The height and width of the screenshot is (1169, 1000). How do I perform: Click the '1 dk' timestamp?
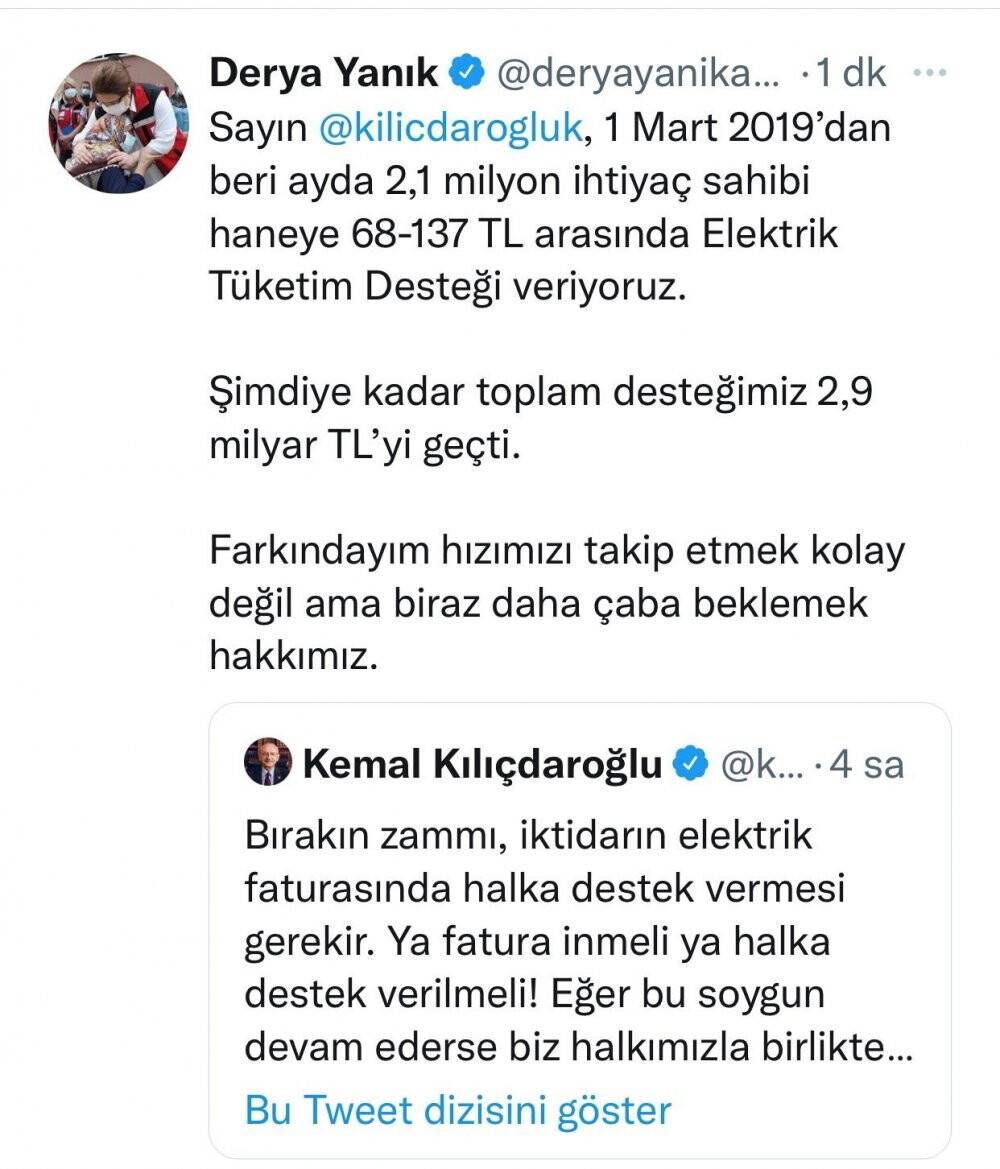[851, 70]
